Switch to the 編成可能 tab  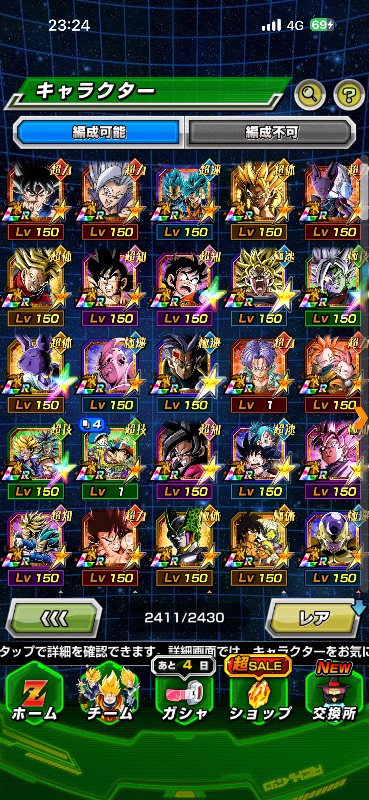pyautogui.click(x=98, y=132)
